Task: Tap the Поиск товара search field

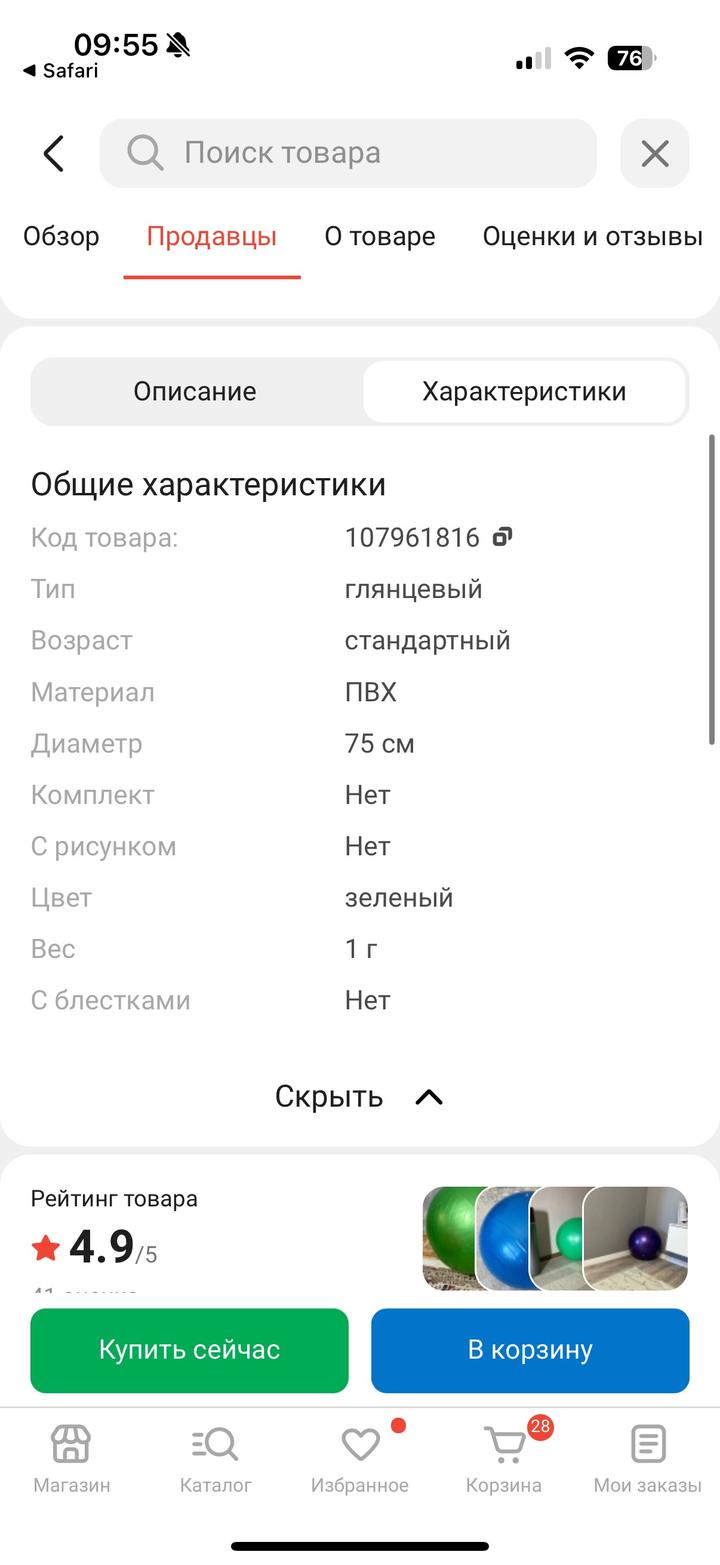Action: (348, 153)
